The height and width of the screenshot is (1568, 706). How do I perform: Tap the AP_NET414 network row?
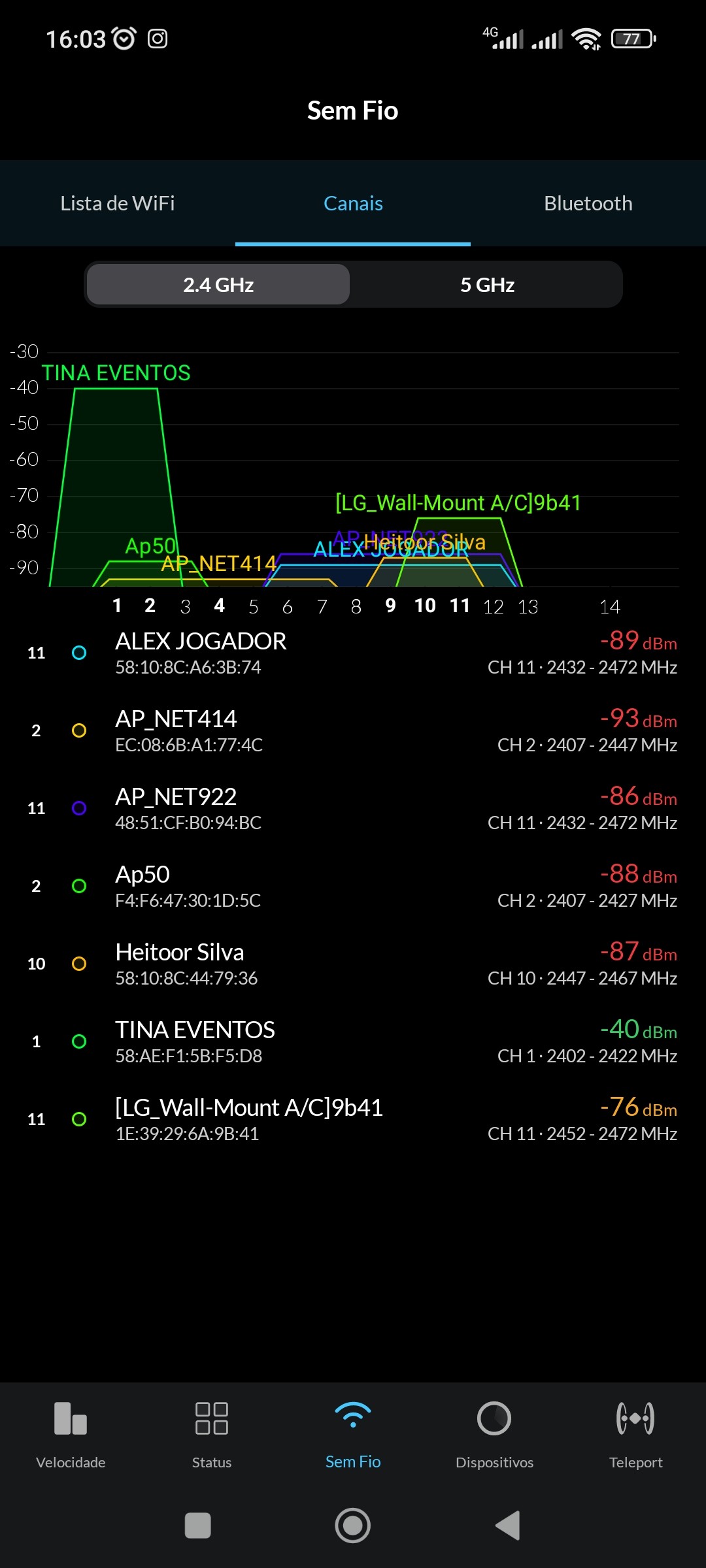tap(353, 731)
